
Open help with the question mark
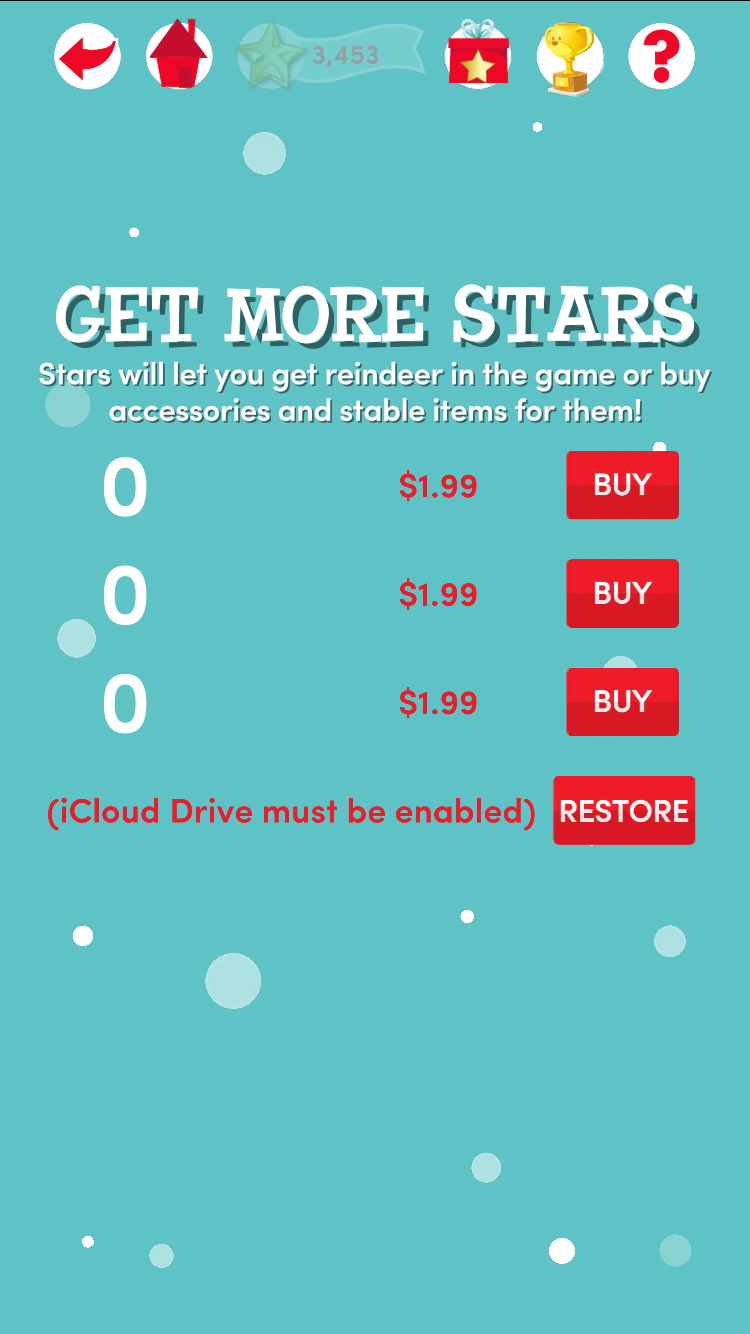[661, 56]
